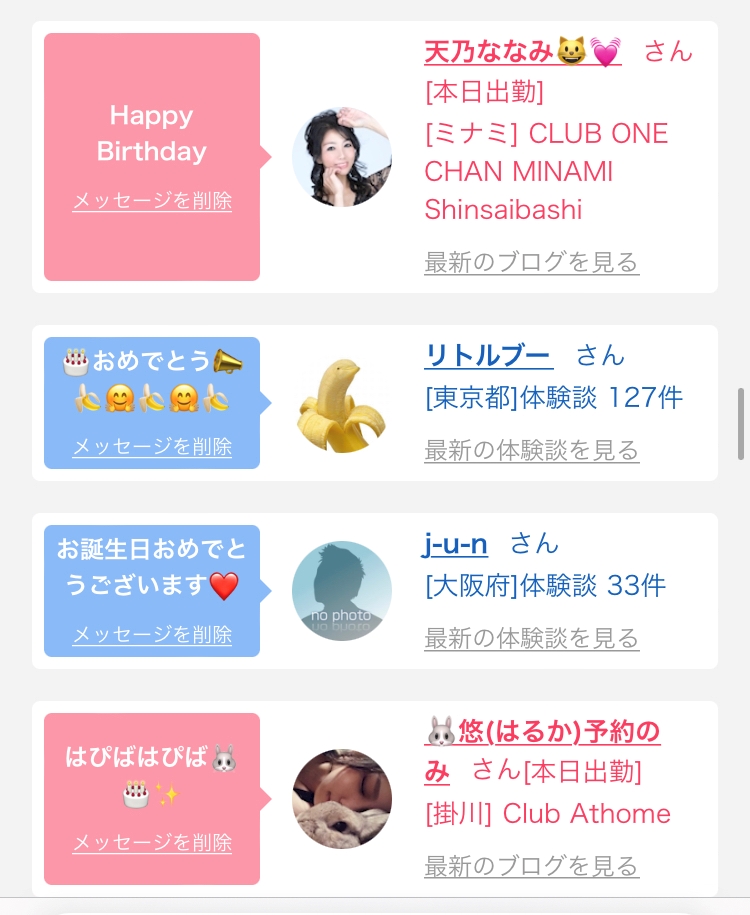View 天乃ななみ's latest blog

(x=532, y=262)
